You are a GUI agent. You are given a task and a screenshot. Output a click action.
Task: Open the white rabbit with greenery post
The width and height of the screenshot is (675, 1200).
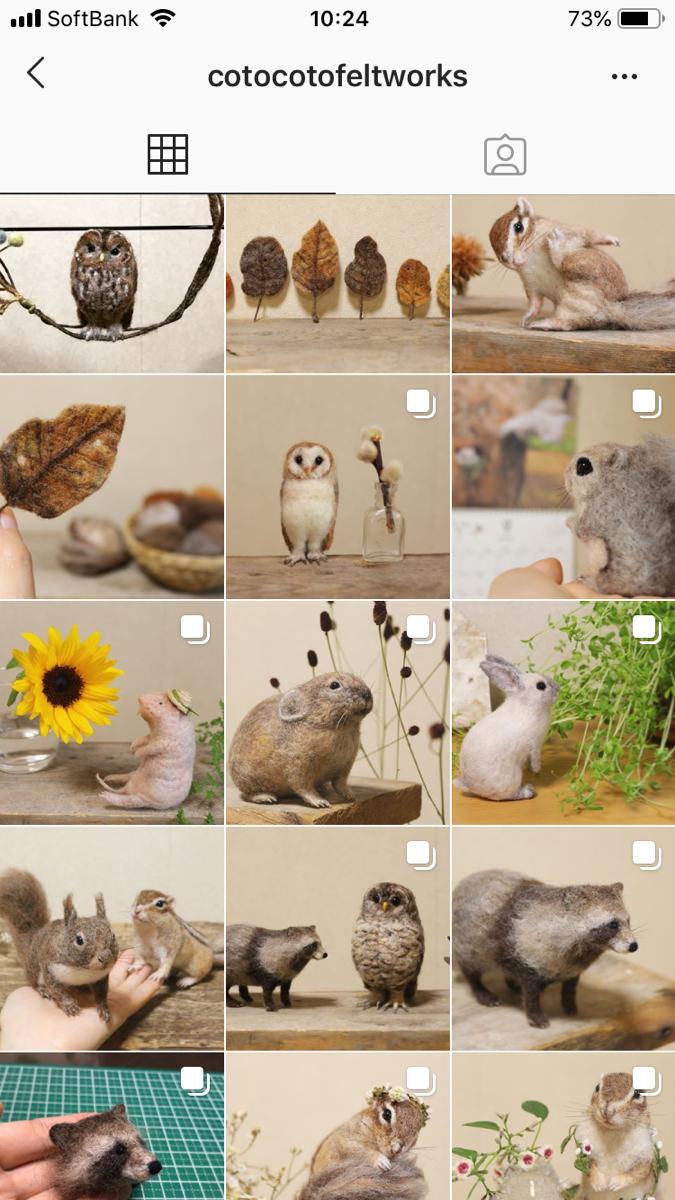pyautogui.click(x=563, y=713)
